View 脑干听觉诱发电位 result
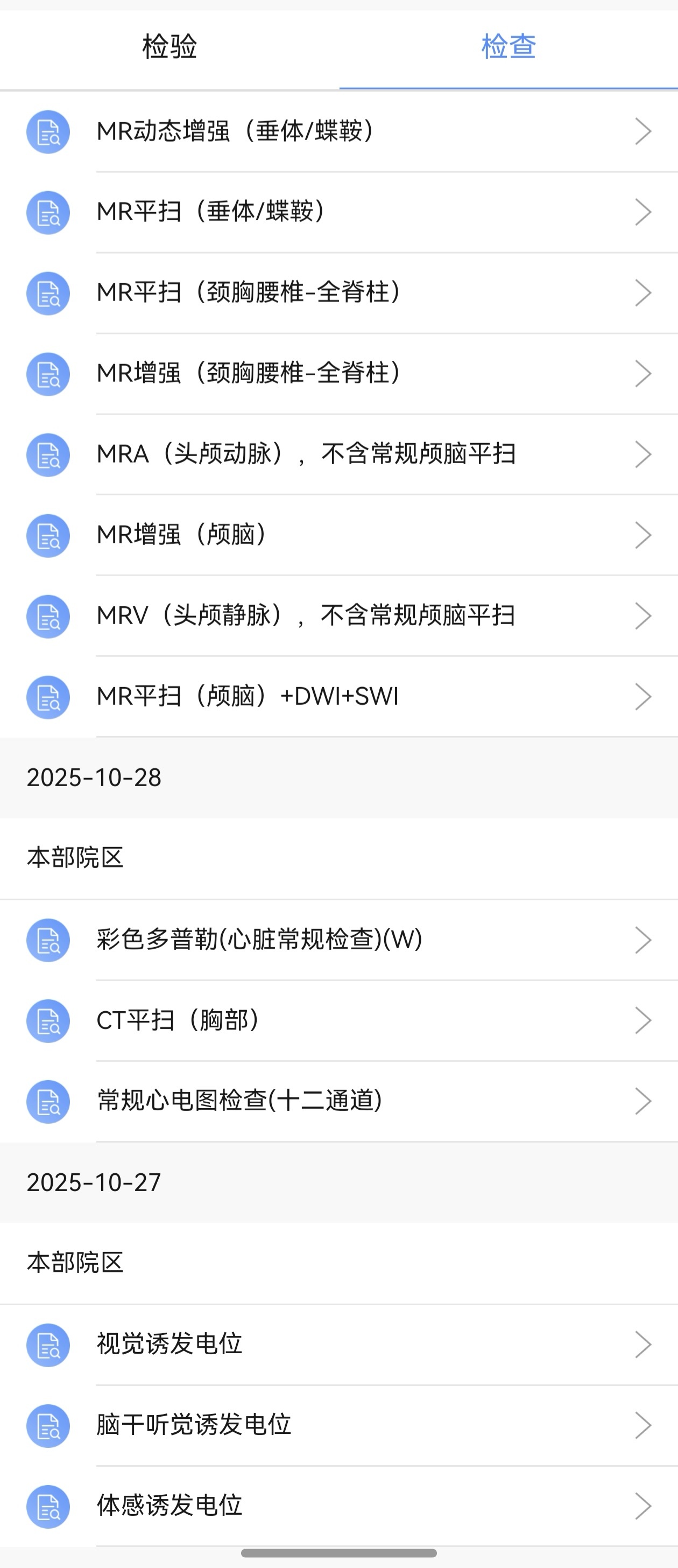This screenshot has width=678, height=1568. click(338, 1425)
